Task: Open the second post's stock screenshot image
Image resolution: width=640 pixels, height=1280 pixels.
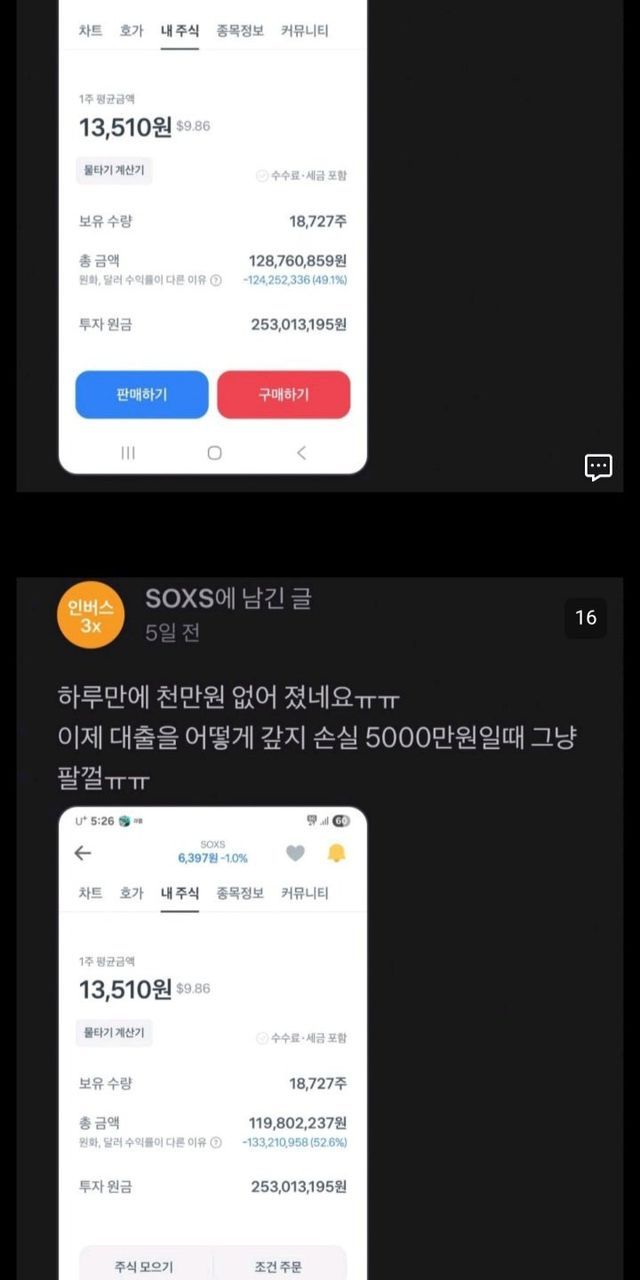Action: [213, 1040]
